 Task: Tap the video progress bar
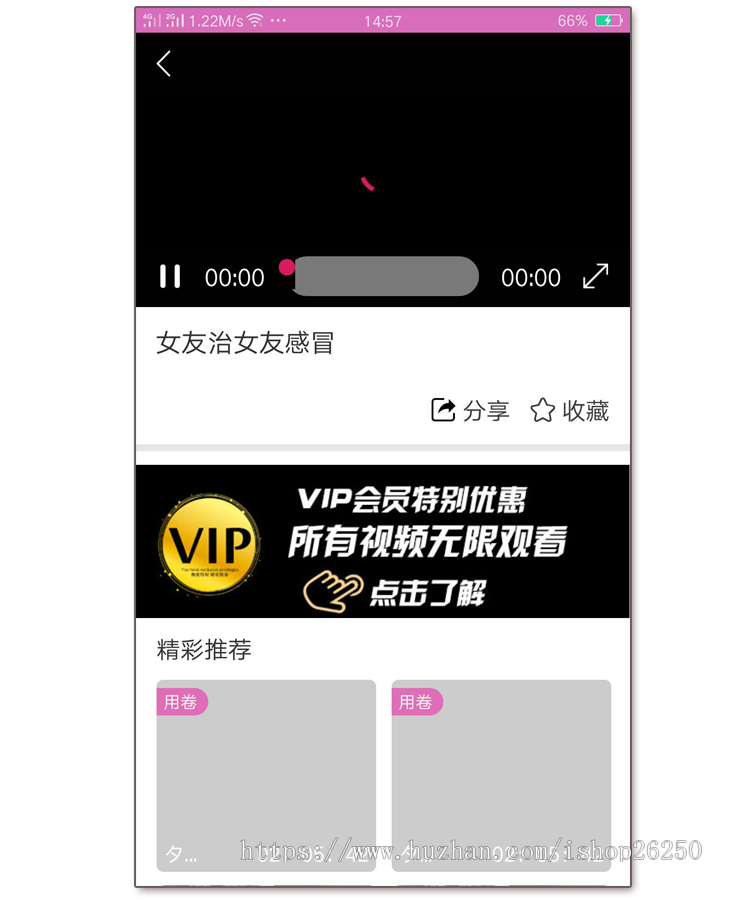pyautogui.click(x=383, y=276)
